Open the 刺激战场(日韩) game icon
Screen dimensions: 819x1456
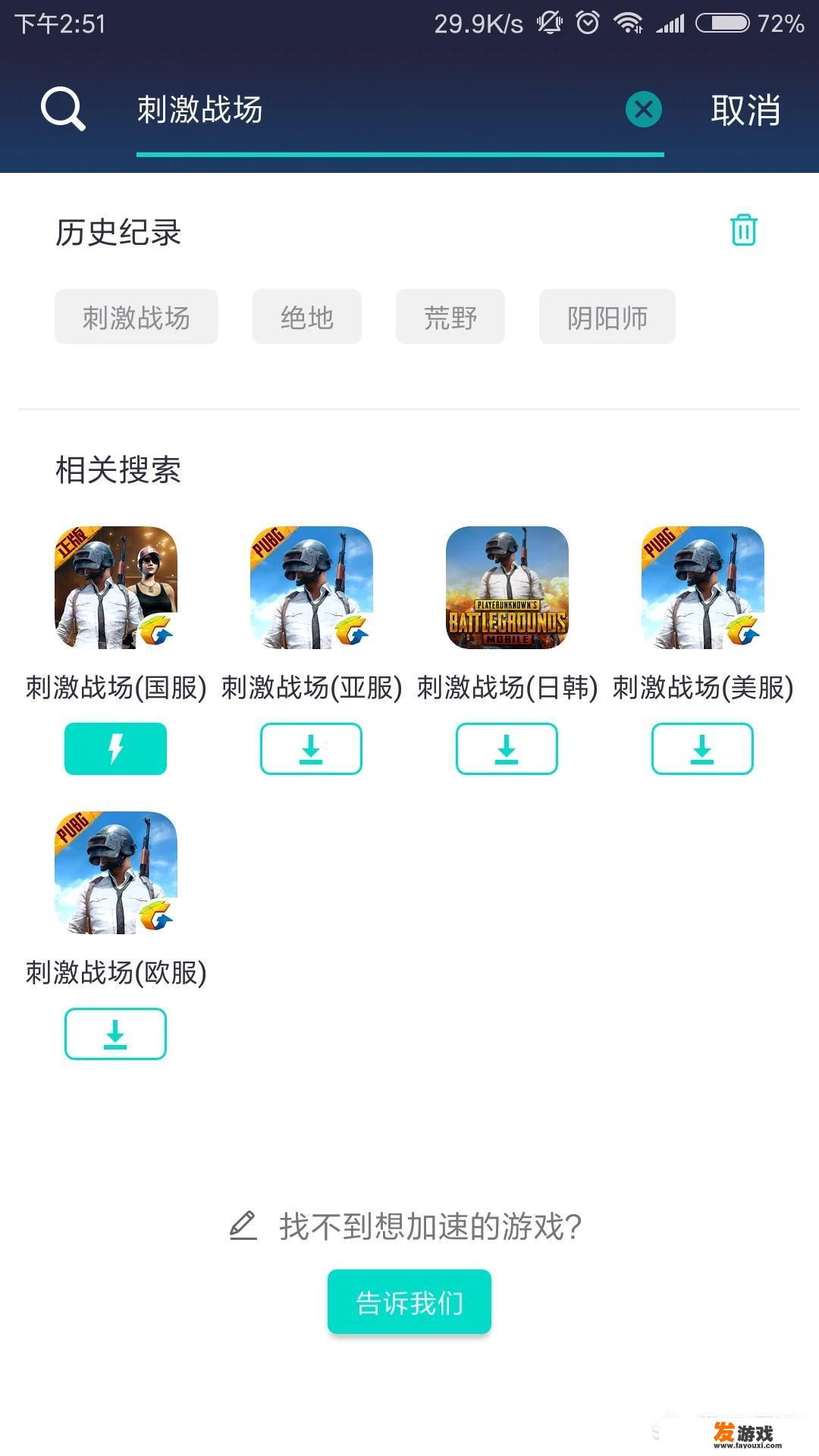[507, 588]
